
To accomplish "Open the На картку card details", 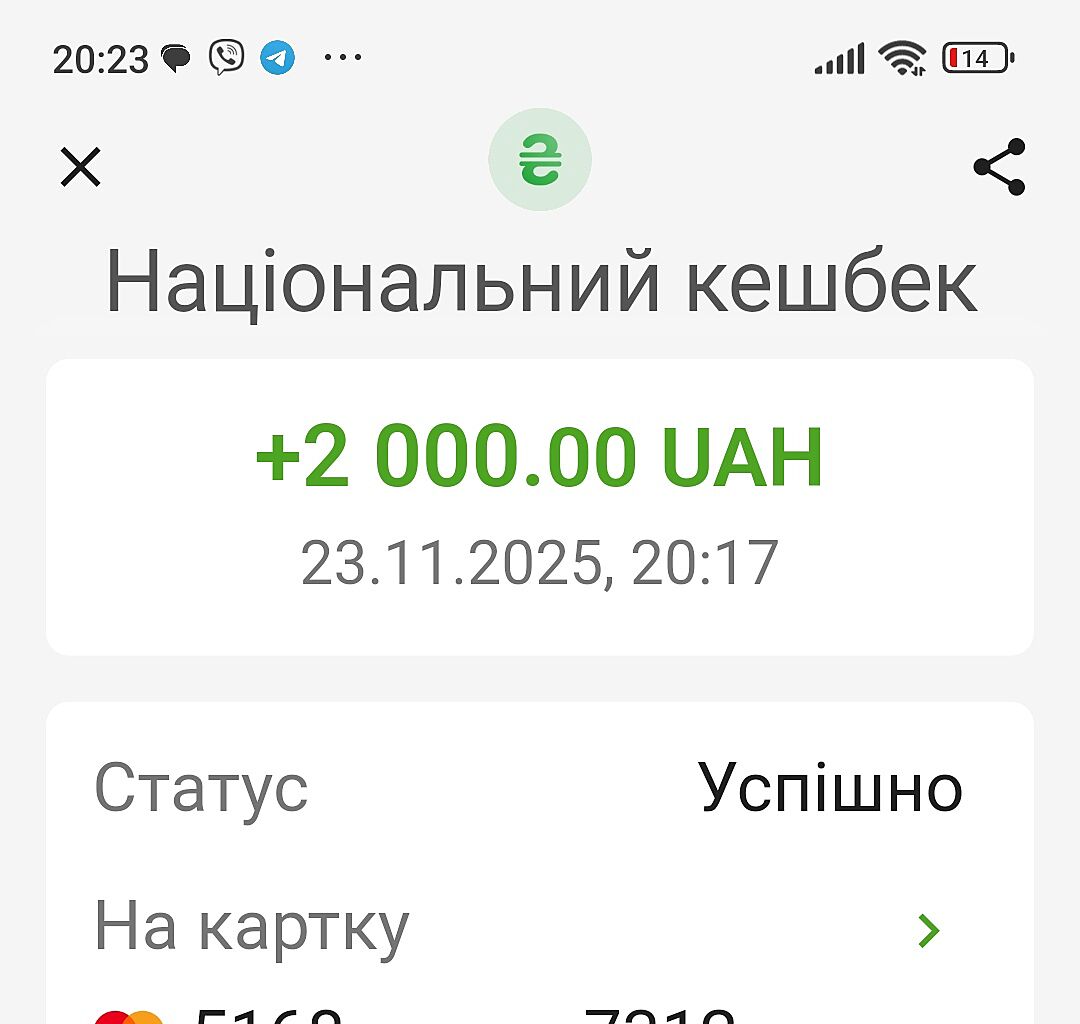I will pyautogui.click(x=929, y=931).
